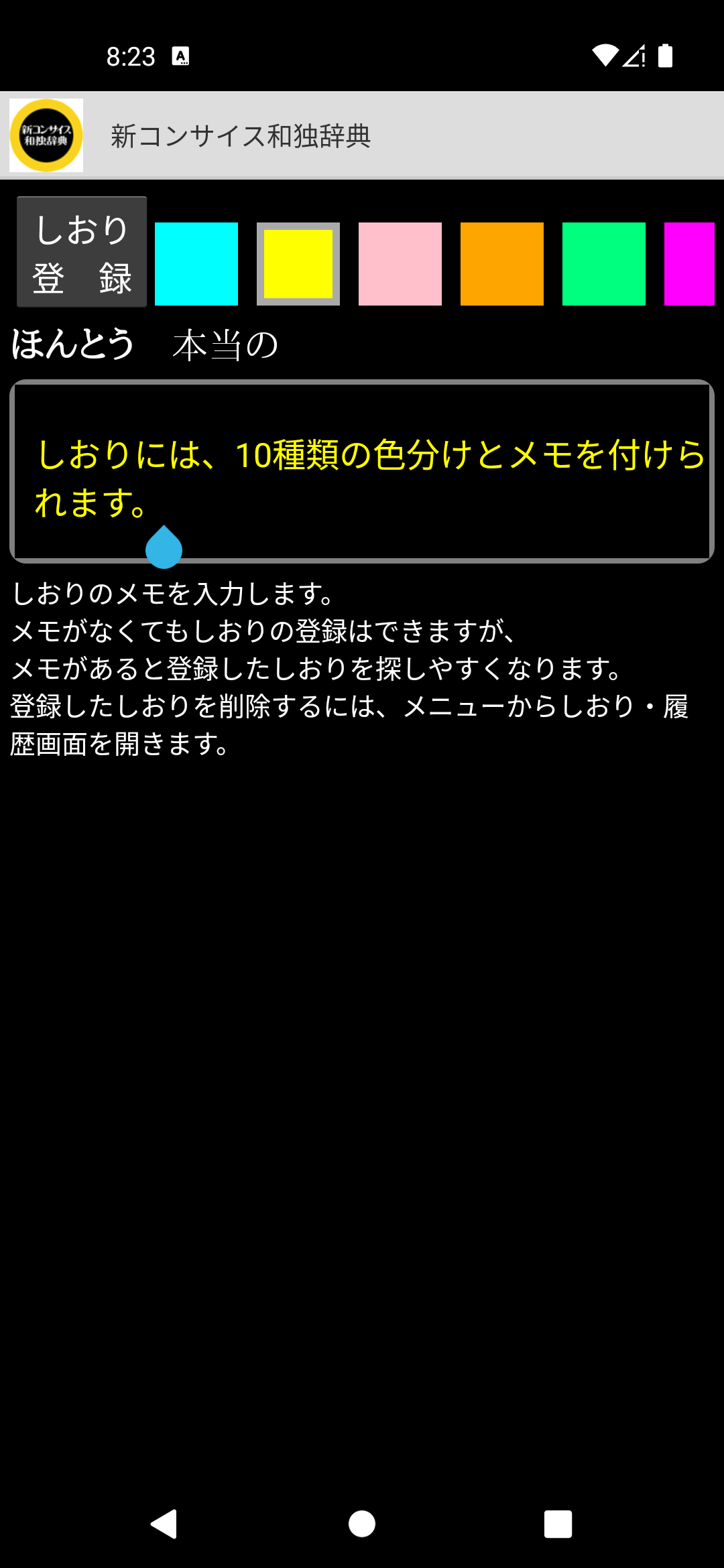Pick the magenta bookmark color

click(x=690, y=264)
